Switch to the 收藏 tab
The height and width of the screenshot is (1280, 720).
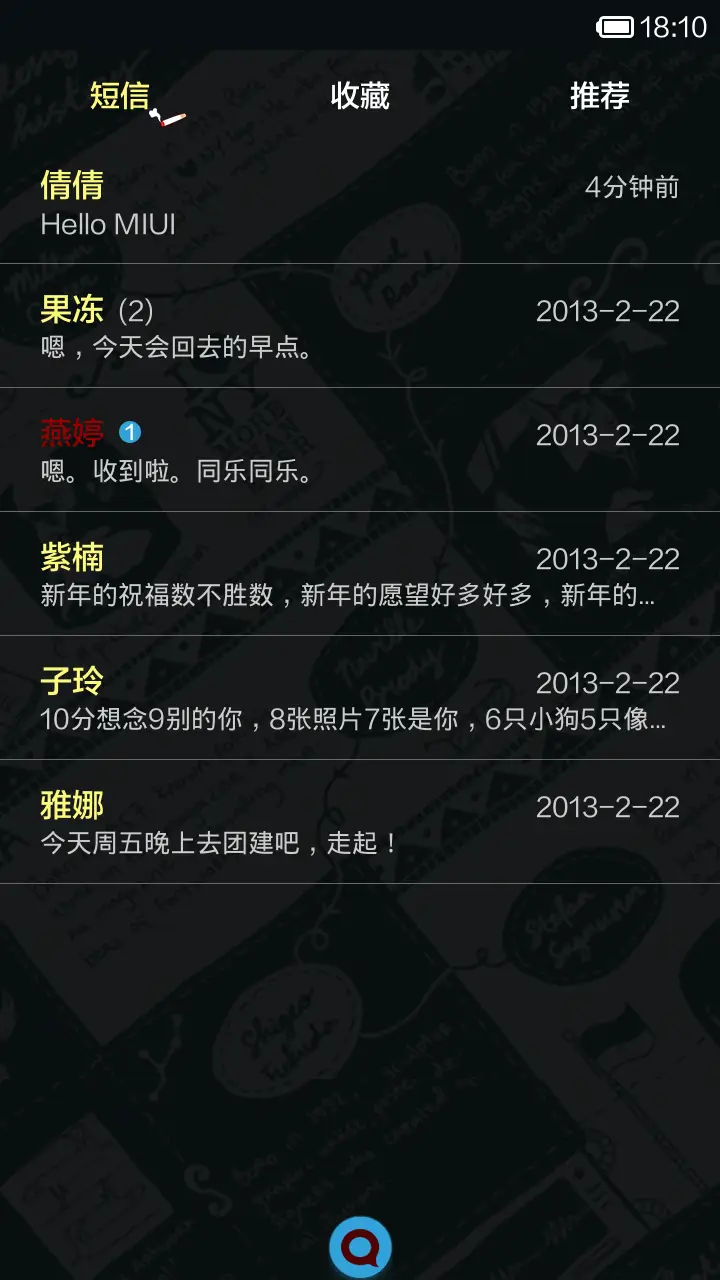coord(360,96)
